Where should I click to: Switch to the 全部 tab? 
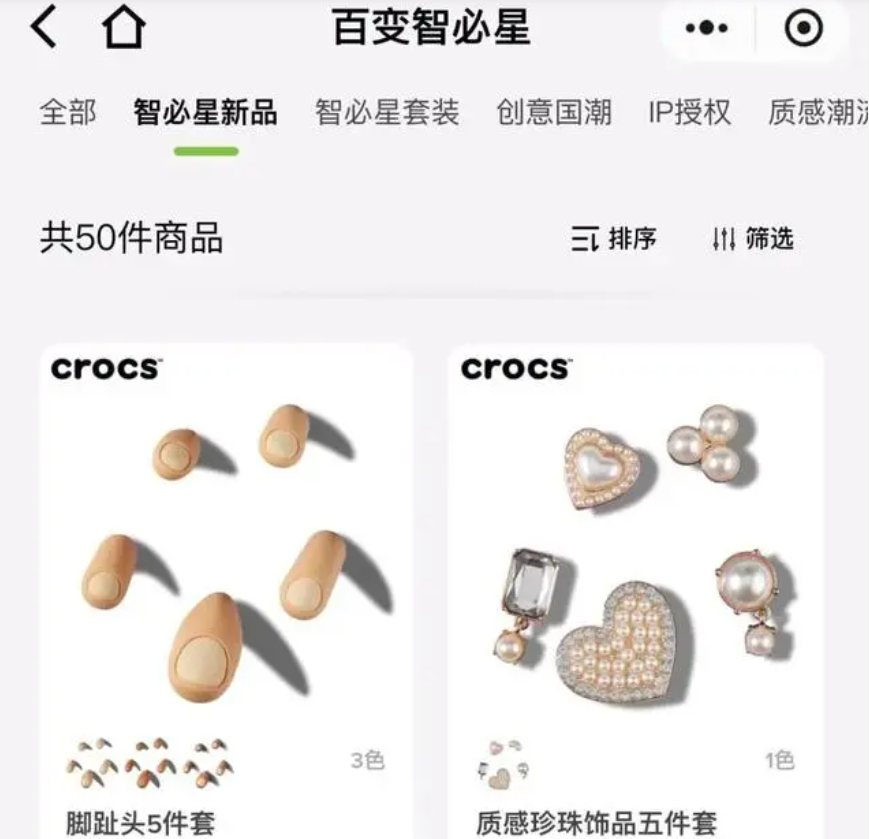click(x=68, y=112)
